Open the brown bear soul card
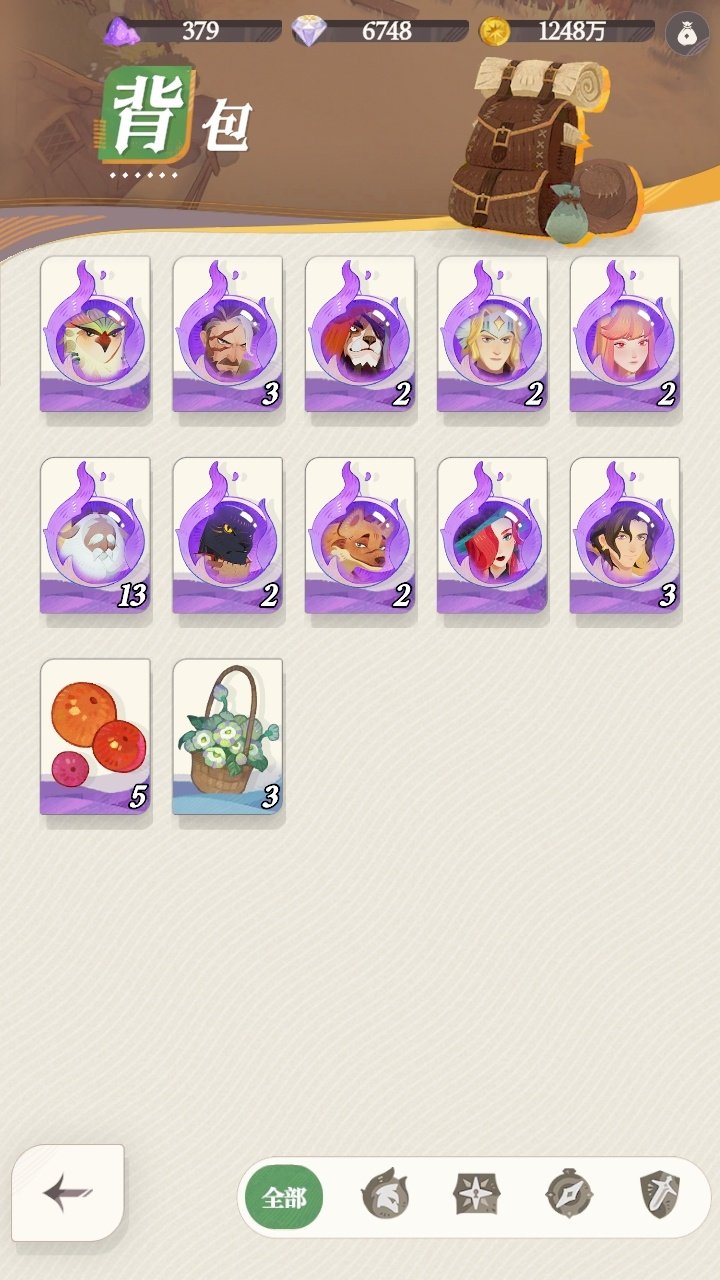The width and height of the screenshot is (720, 1280). pos(360,535)
